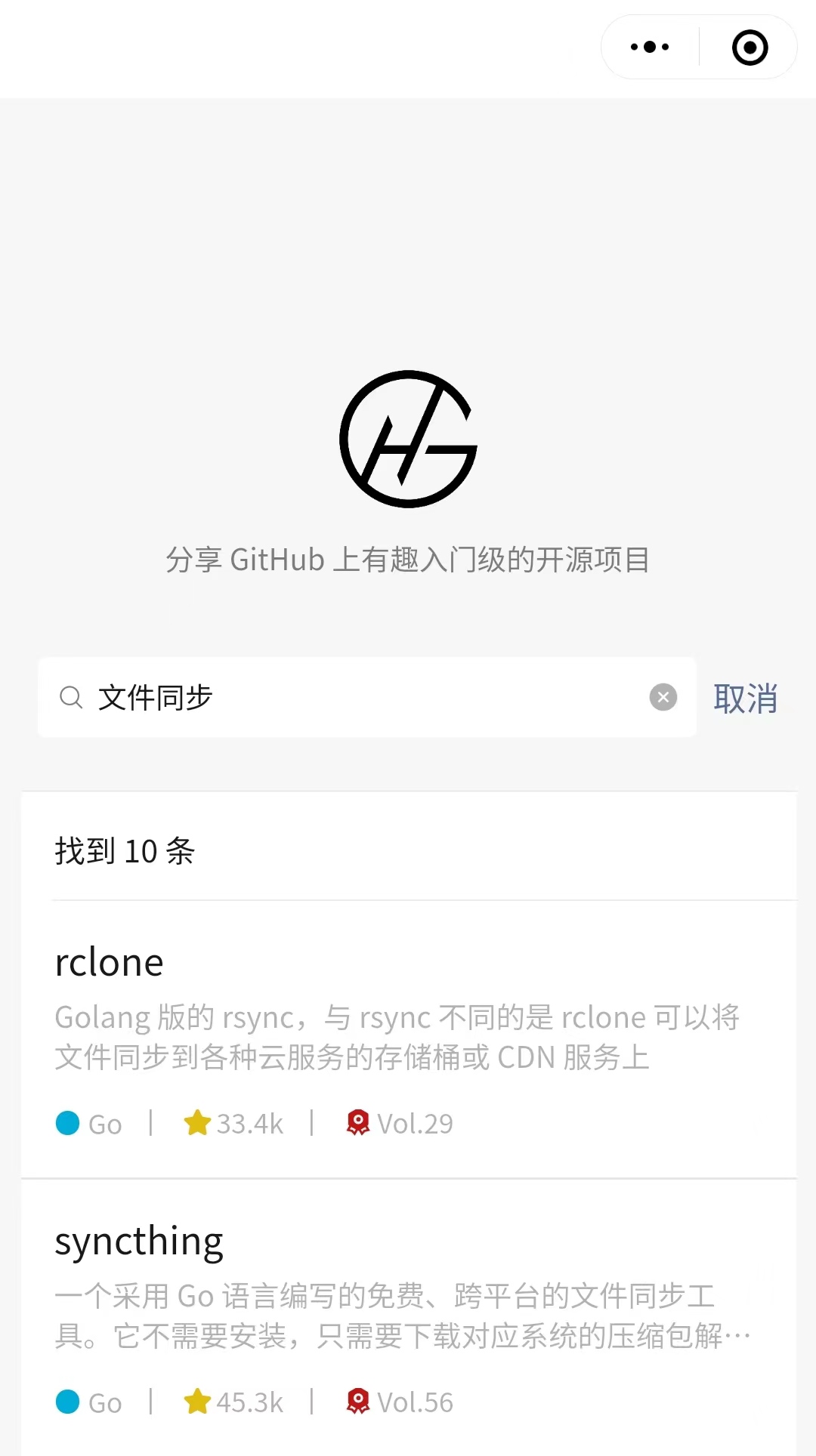Tap the blue Go language dot for rclone
The image size is (816, 1456).
pos(67,1124)
